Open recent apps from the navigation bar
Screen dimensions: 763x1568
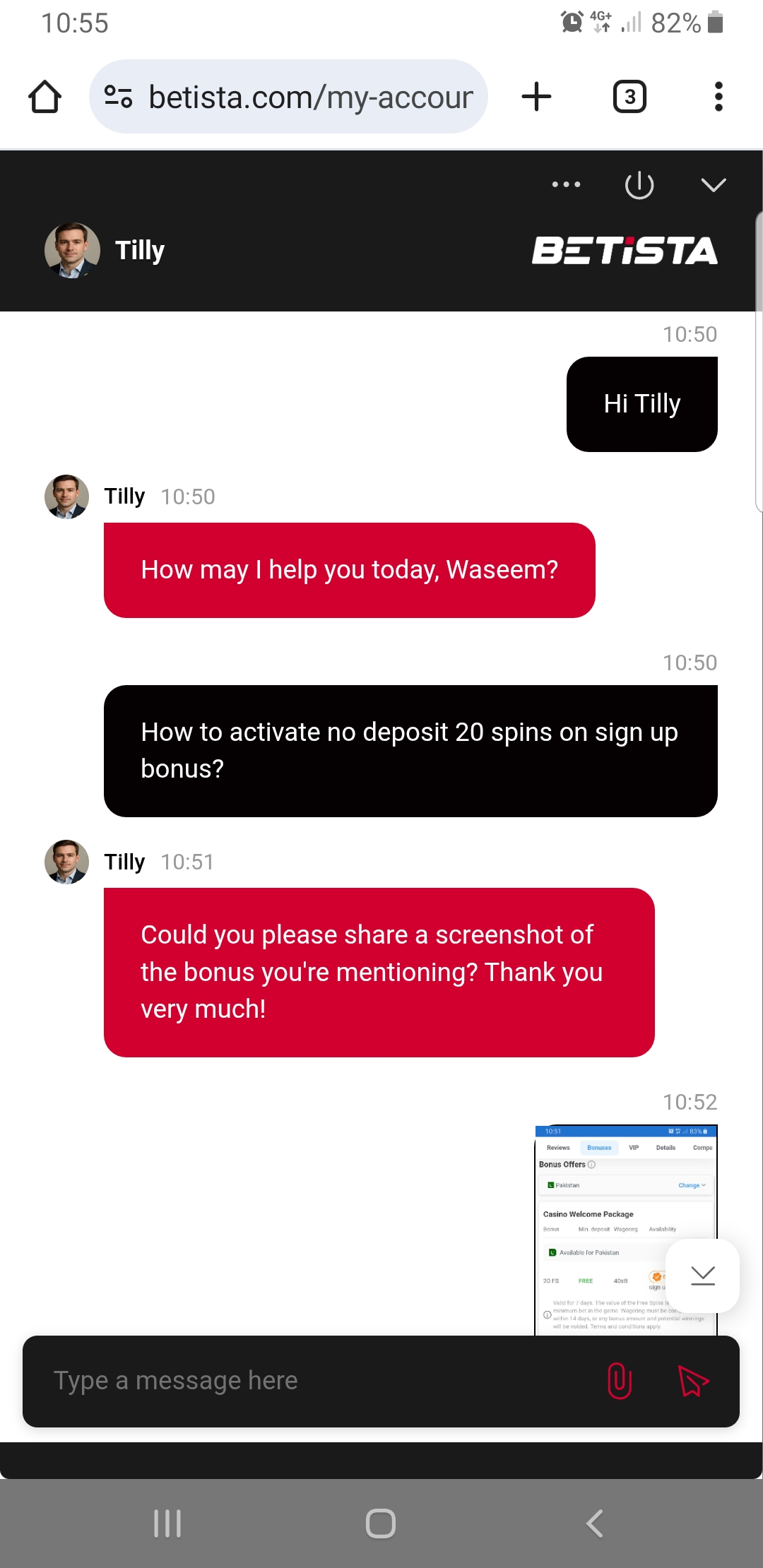coord(167,1524)
